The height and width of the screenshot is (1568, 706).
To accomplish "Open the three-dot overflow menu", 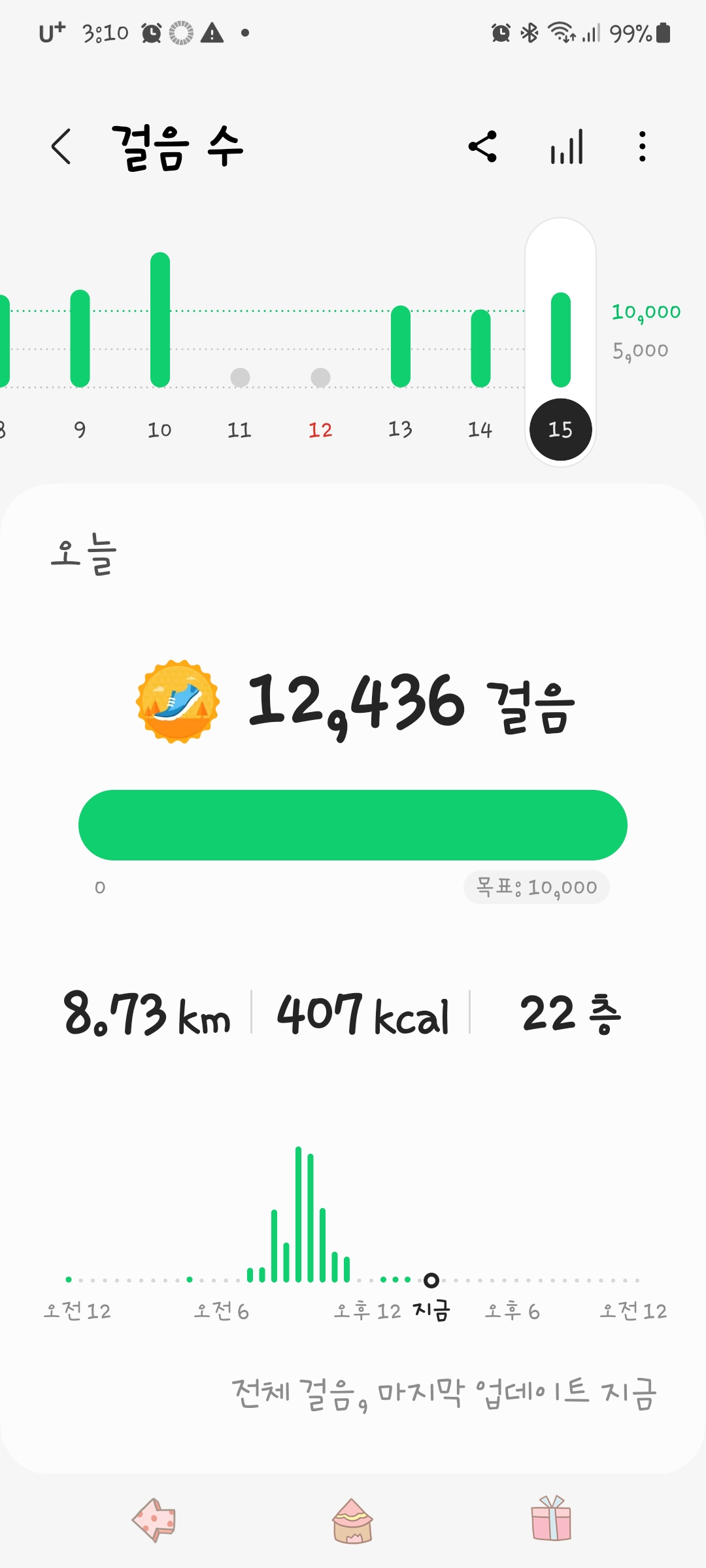I will 643,146.
